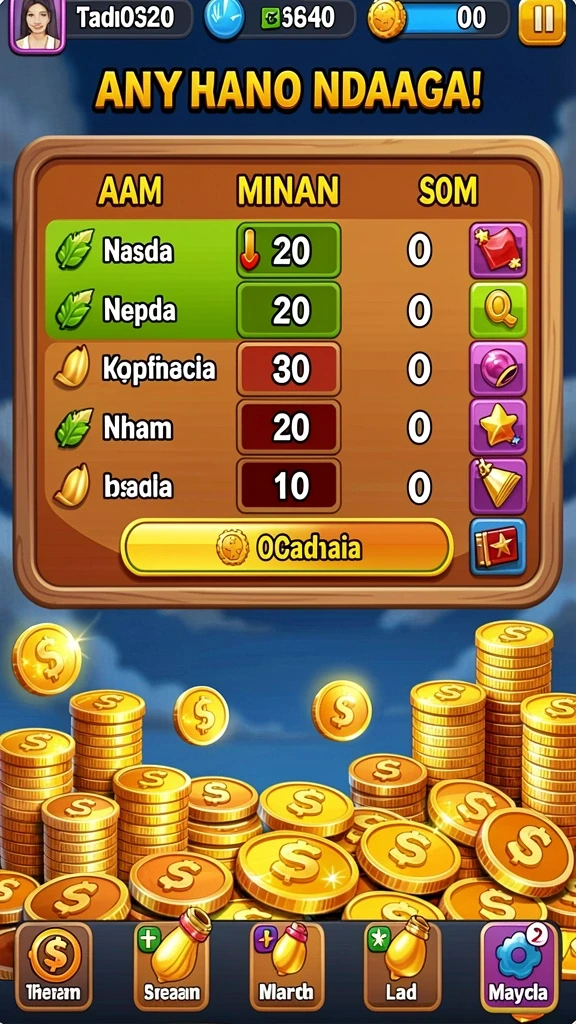Pause the game with the top button
The width and height of the screenshot is (576, 1024).
coord(542,21)
